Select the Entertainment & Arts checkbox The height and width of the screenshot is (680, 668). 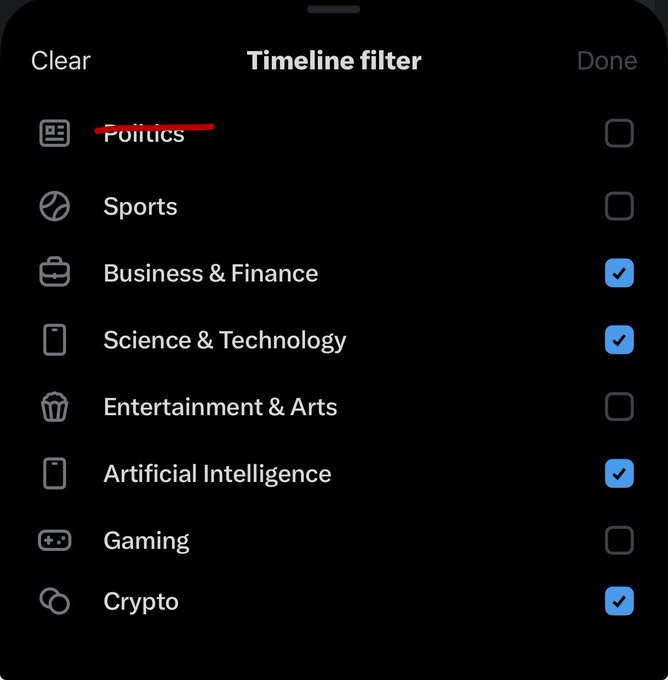coord(619,407)
